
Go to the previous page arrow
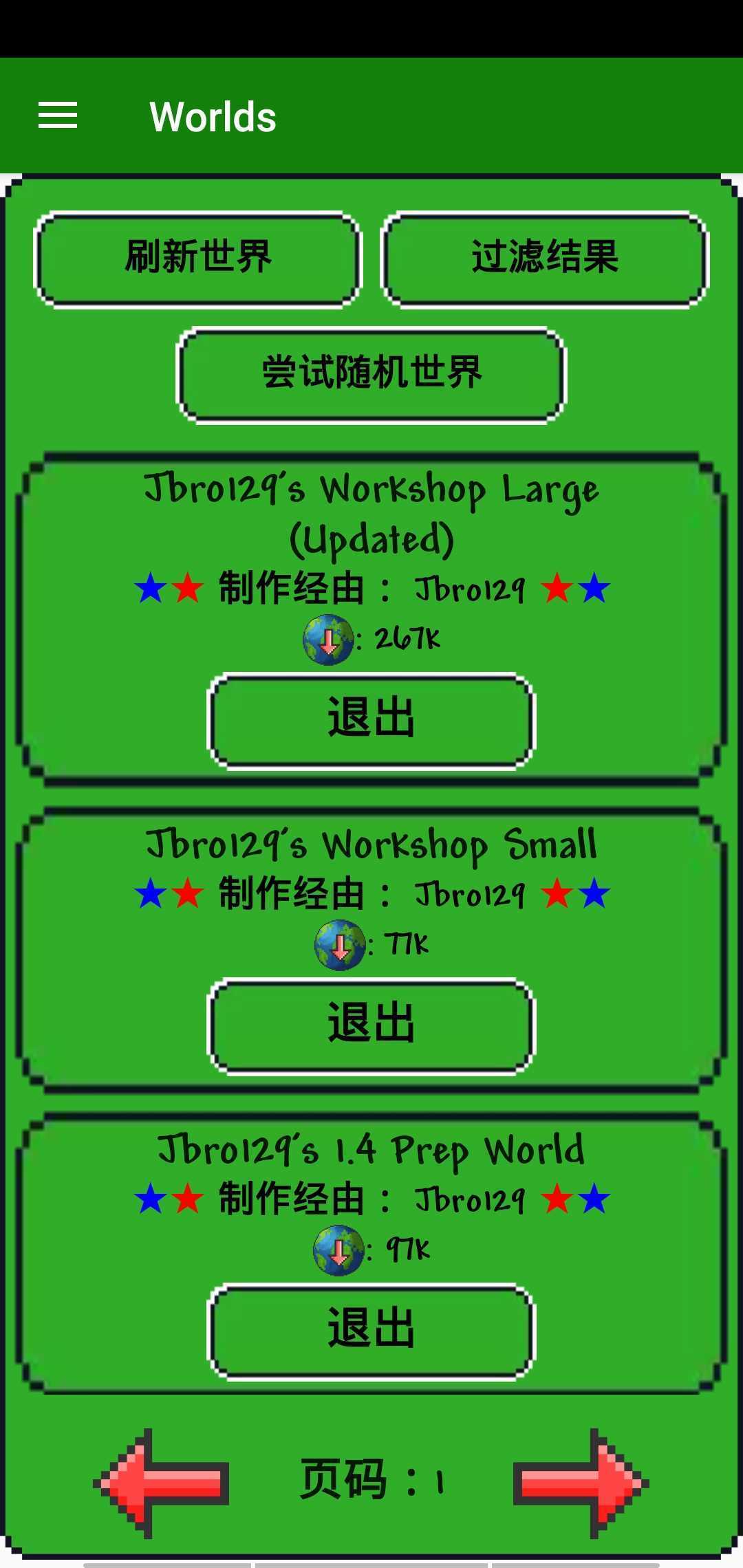[163, 1482]
